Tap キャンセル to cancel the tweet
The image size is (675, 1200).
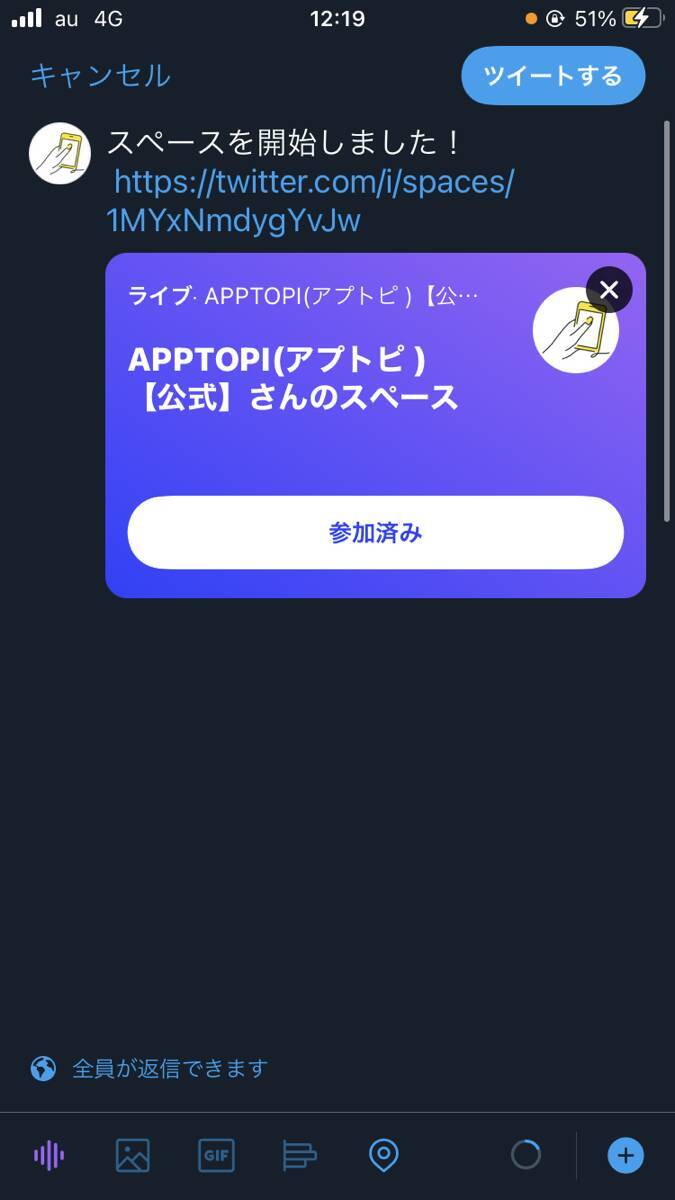(x=100, y=76)
